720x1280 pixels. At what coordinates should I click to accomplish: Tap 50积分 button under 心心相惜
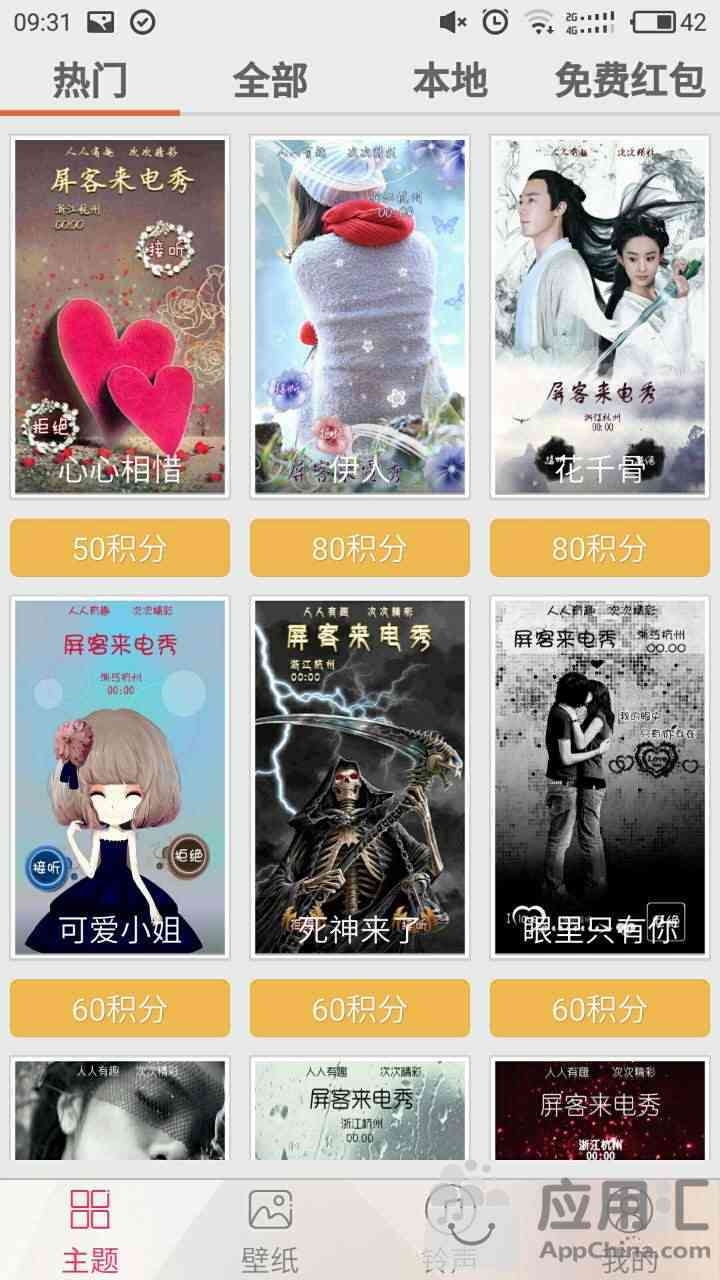[x=120, y=548]
